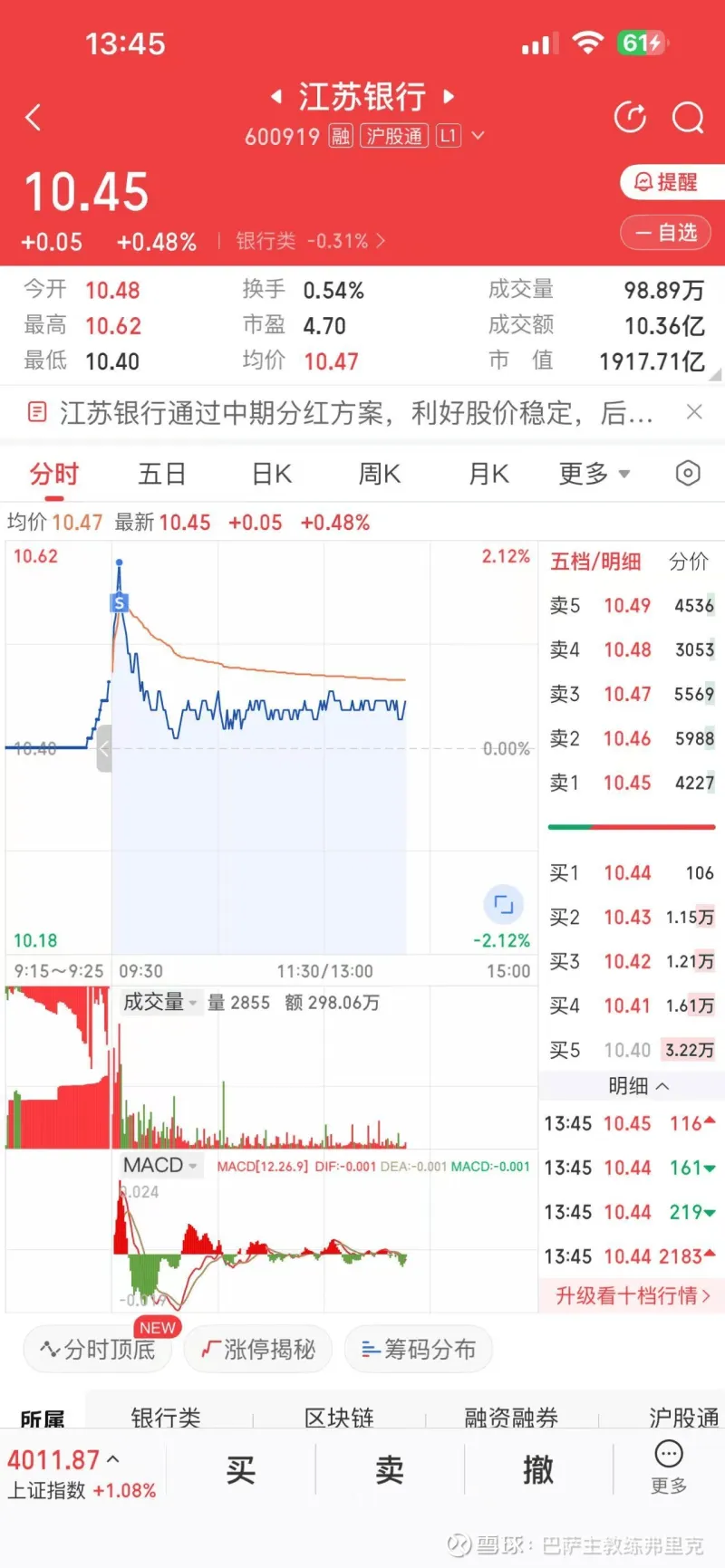This screenshot has height=1568, width=725.
Task: Set a price alert with 提醒
Action: pos(669,182)
